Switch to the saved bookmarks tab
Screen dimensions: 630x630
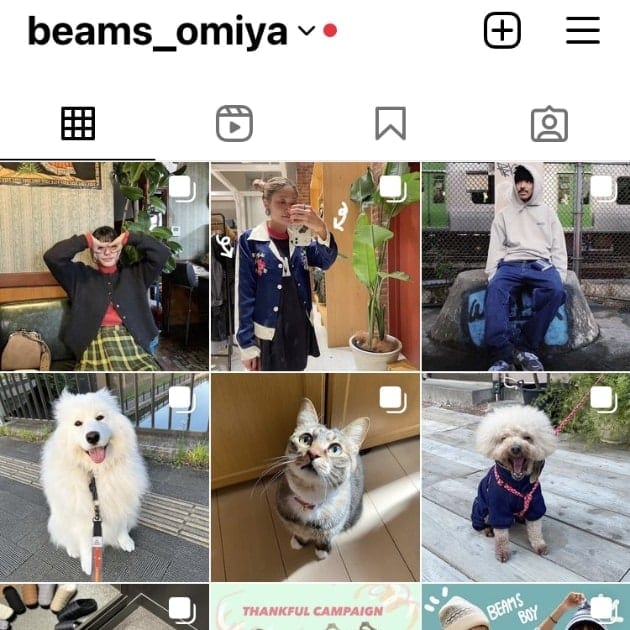pos(390,124)
